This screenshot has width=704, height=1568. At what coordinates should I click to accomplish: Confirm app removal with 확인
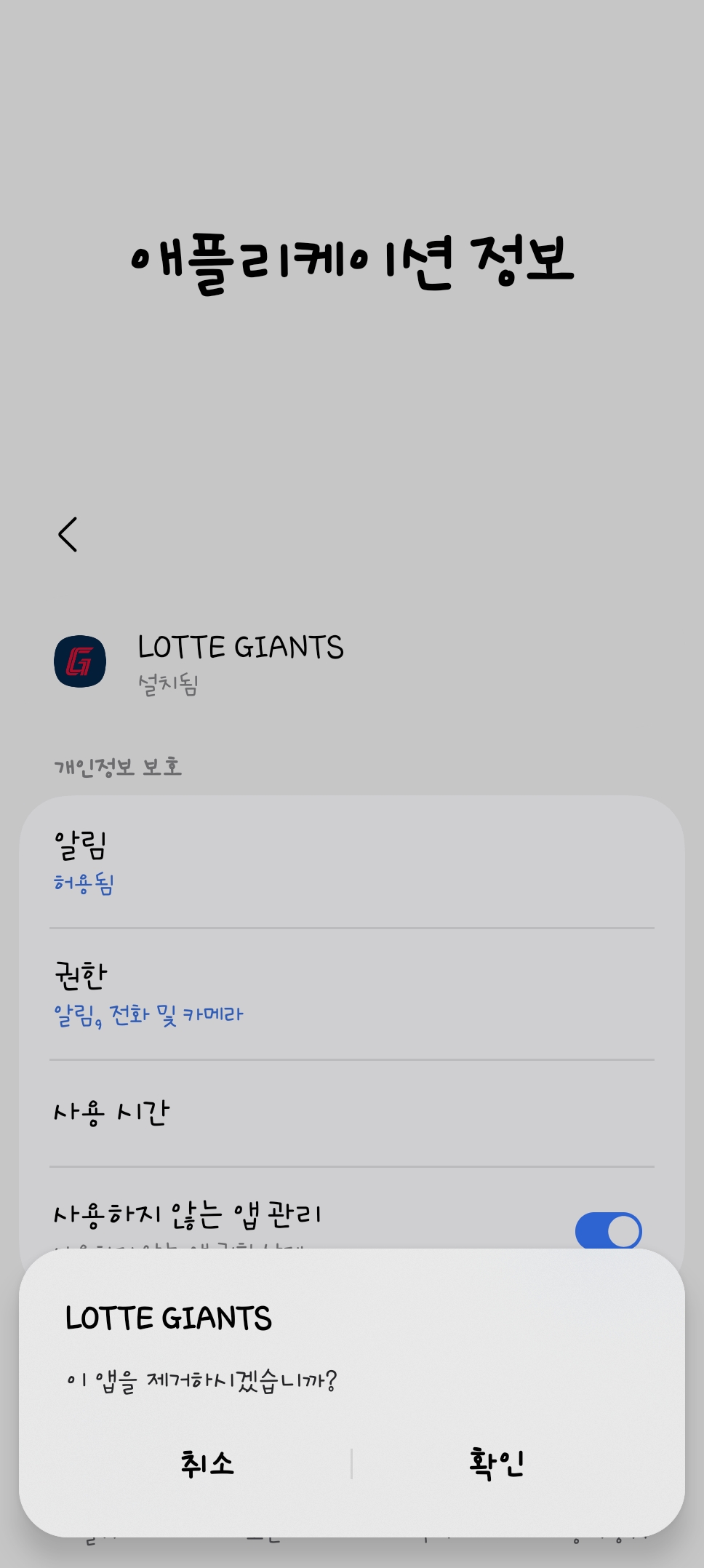[497, 1463]
